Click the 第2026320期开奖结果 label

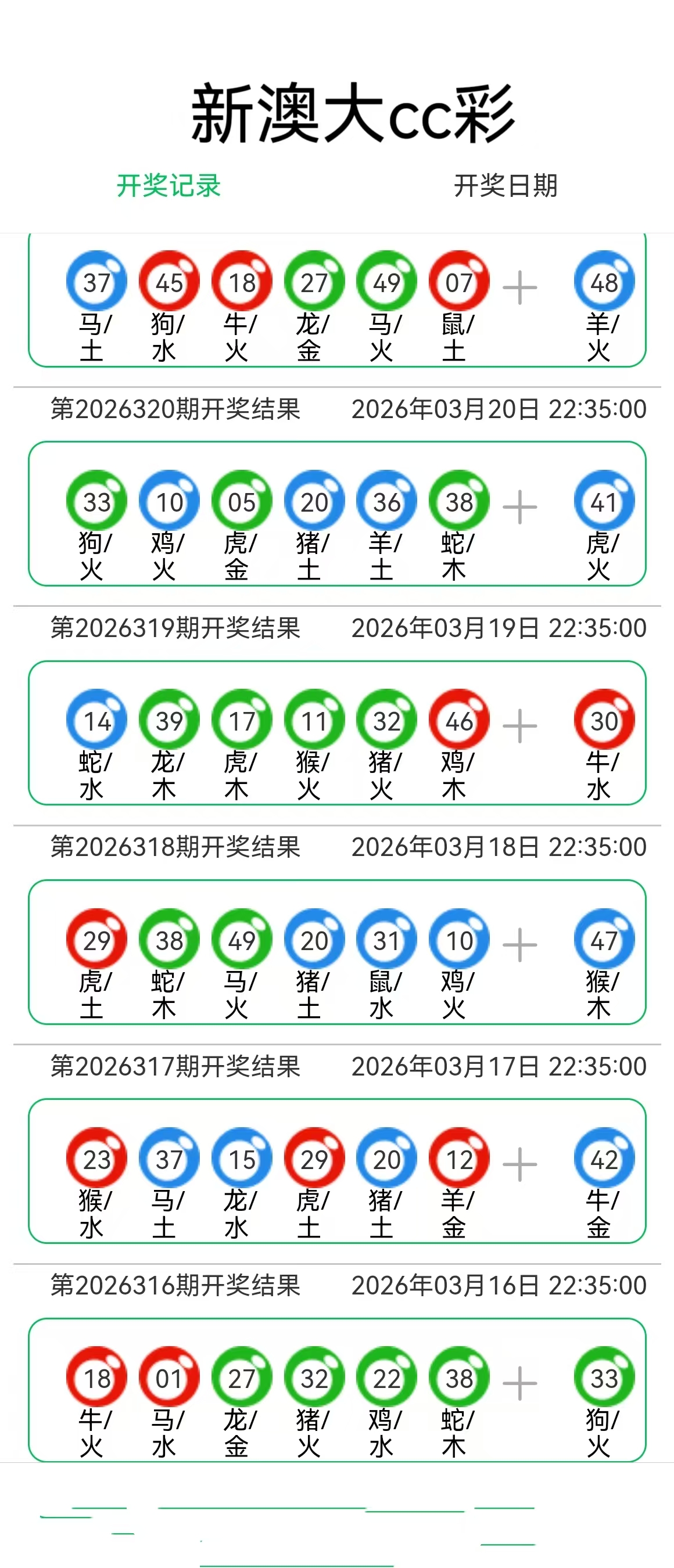click(x=177, y=409)
